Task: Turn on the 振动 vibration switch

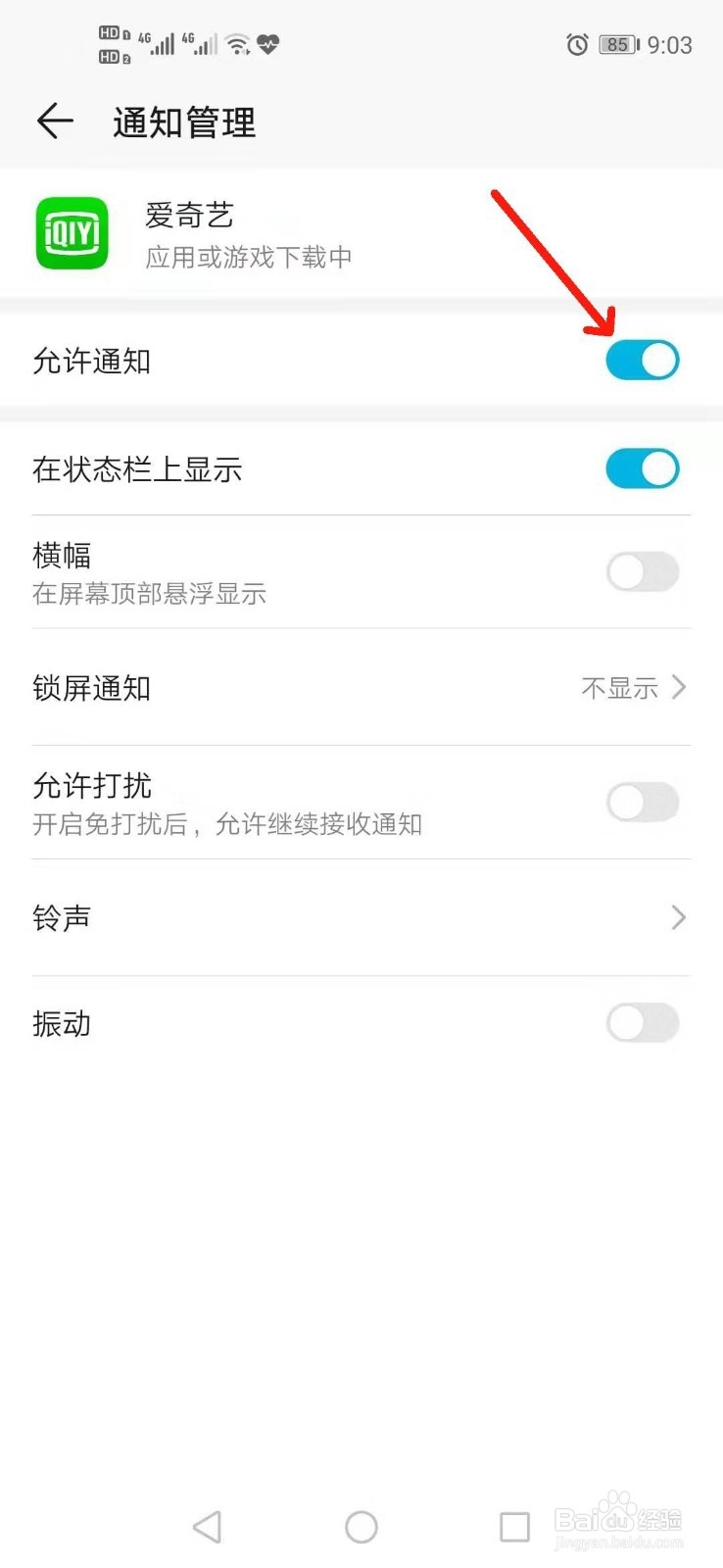Action: [642, 1022]
